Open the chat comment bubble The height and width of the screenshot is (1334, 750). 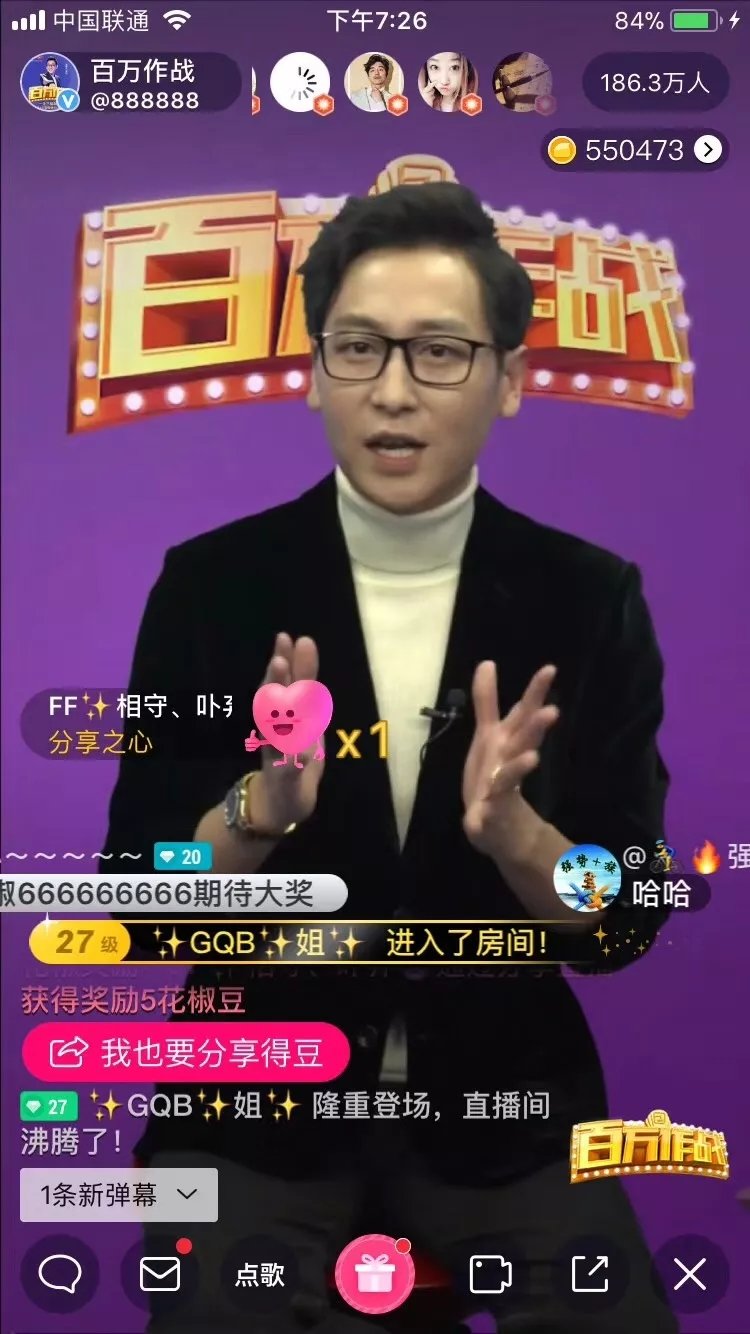coord(60,1274)
